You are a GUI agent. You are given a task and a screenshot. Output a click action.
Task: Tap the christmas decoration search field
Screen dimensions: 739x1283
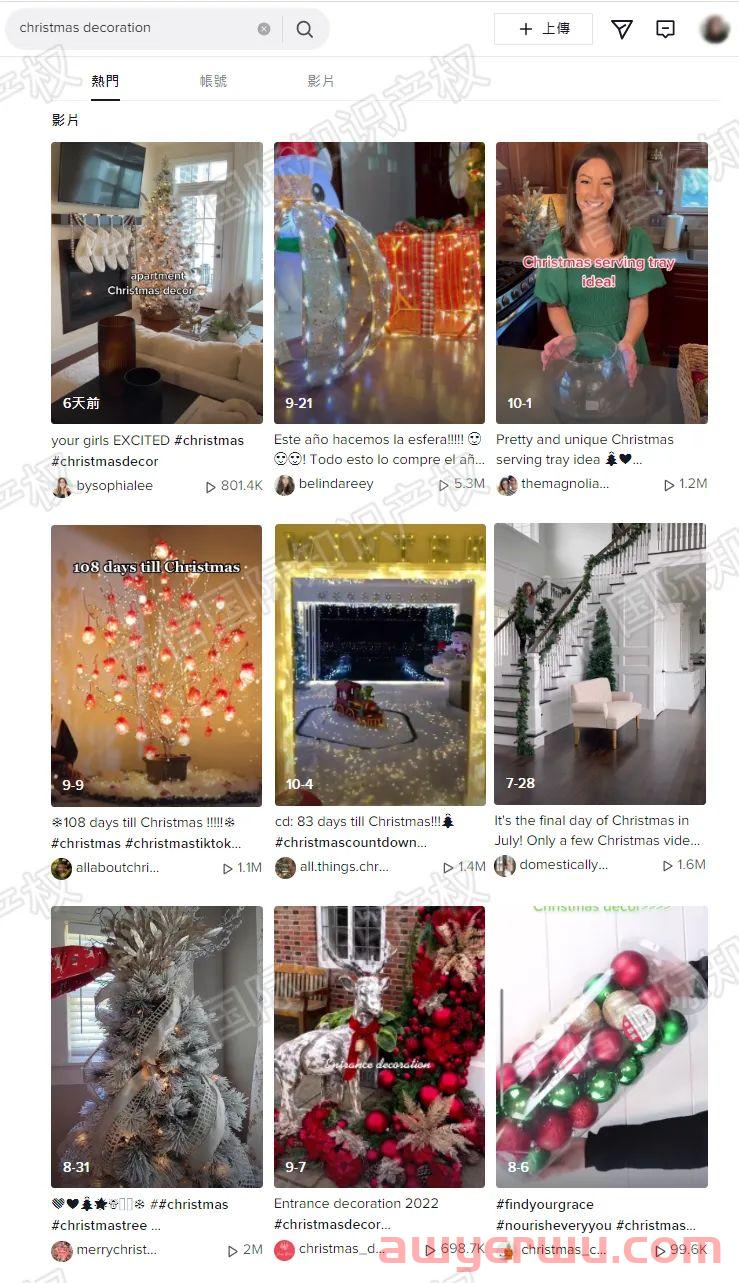pos(130,28)
